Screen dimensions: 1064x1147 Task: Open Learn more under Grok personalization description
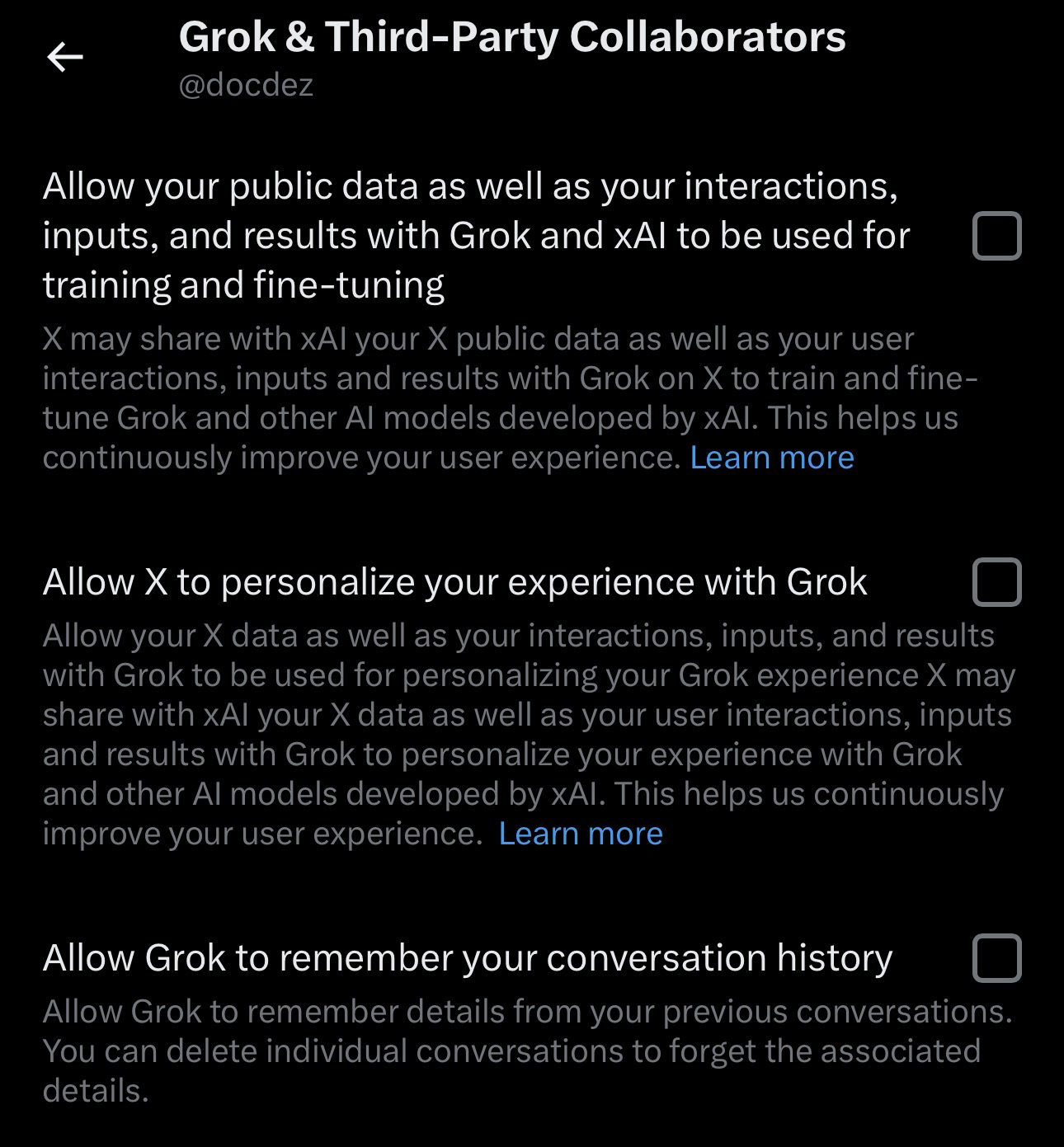pyautogui.click(x=581, y=834)
